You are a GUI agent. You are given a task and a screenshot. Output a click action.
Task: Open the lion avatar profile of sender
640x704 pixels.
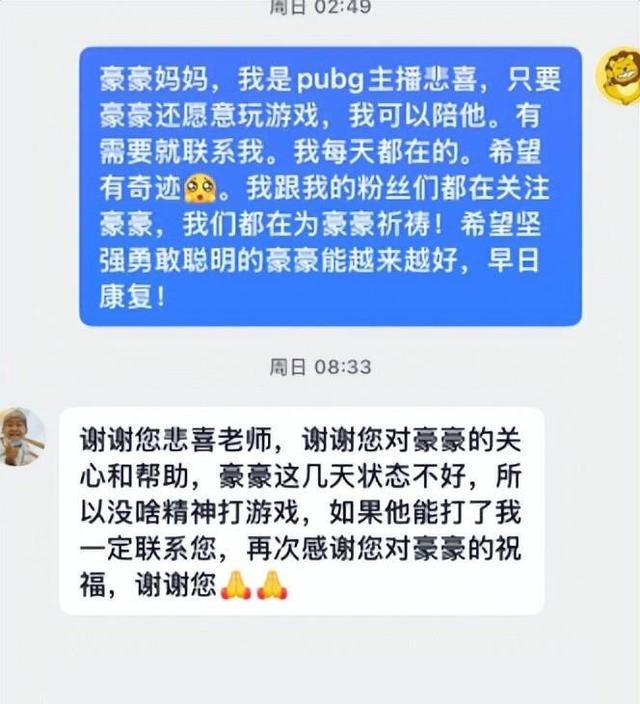point(618,76)
